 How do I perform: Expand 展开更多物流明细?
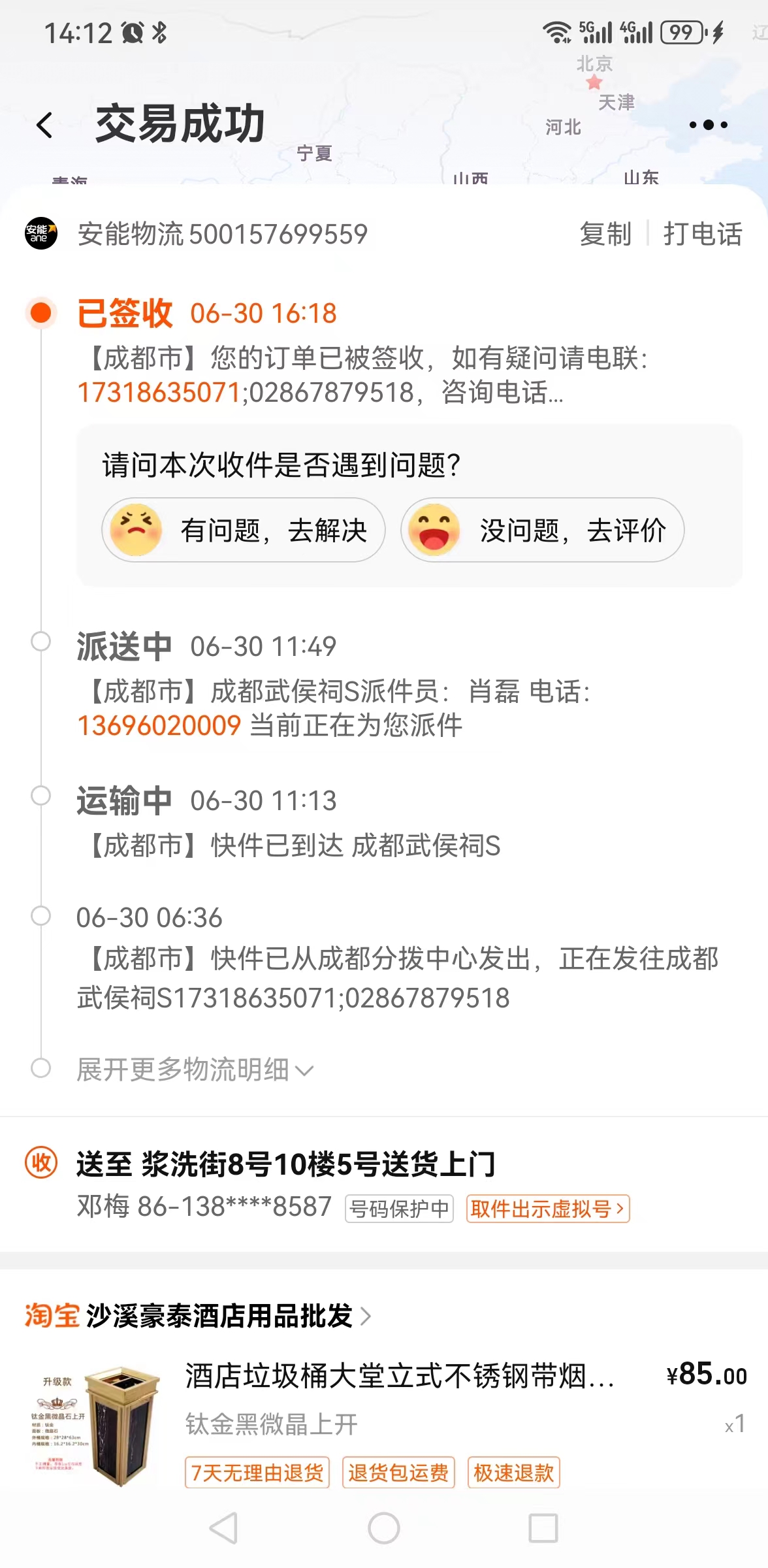click(x=195, y=1070)
